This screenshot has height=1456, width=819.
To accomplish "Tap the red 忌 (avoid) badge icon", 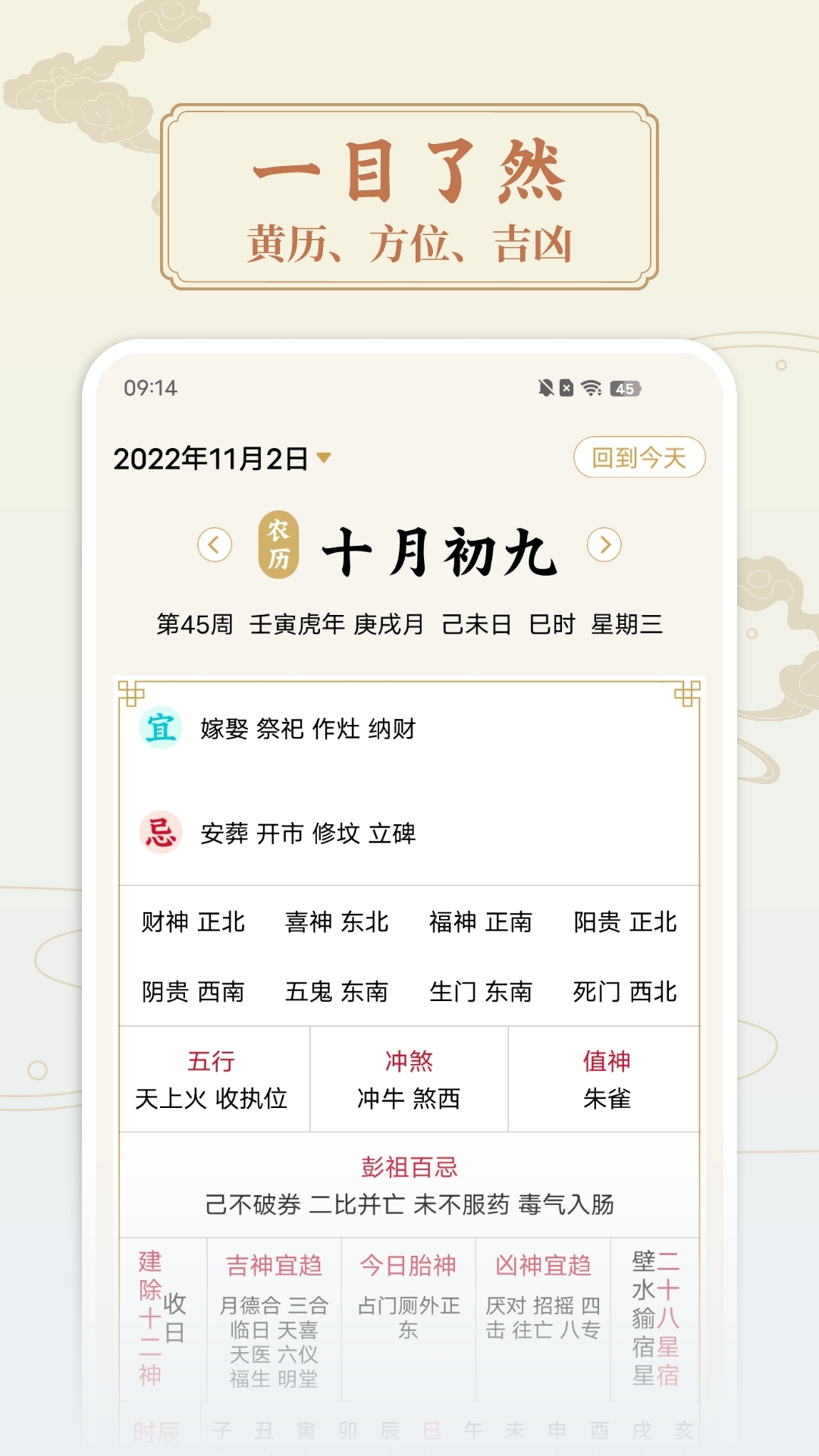I will point(159,831).
